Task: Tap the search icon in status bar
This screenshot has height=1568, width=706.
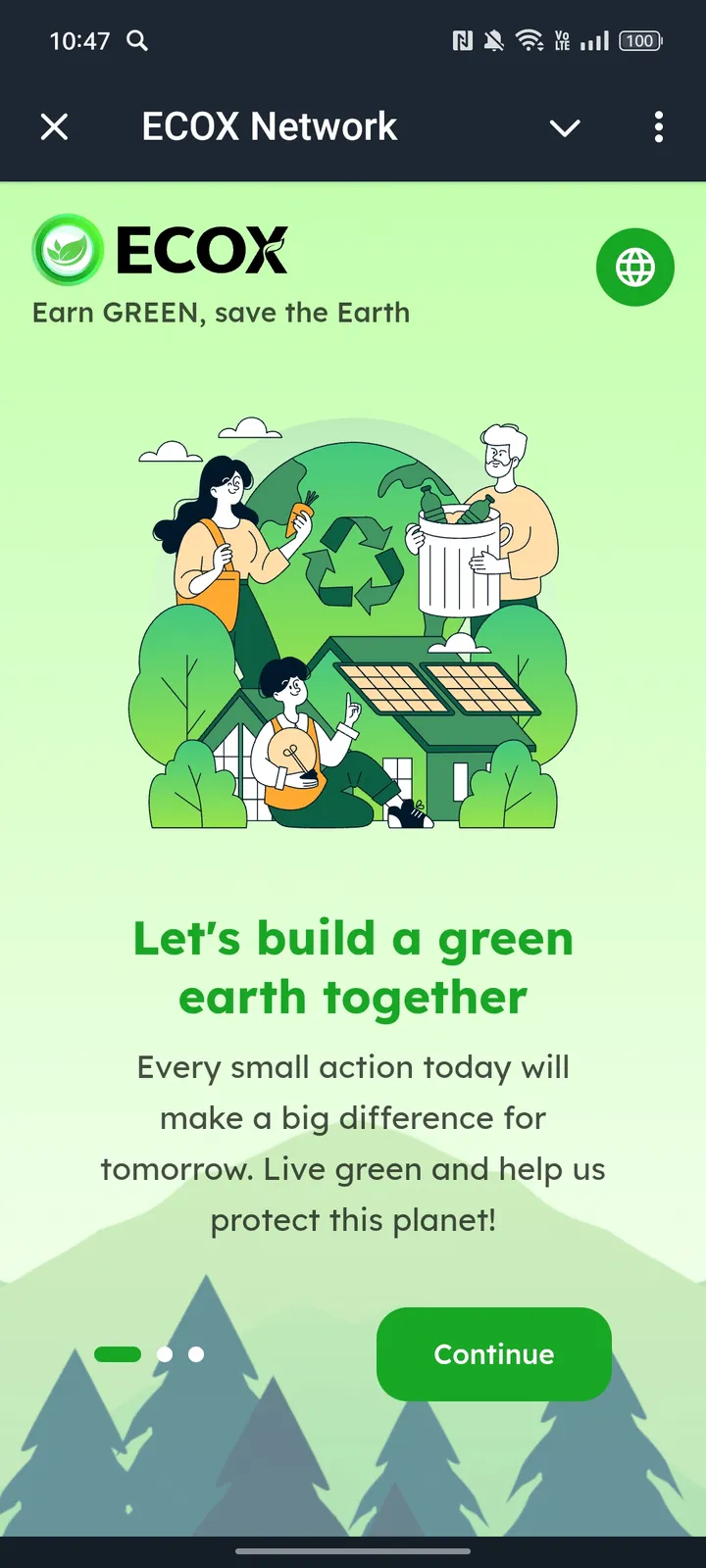Action: point(137,41)
